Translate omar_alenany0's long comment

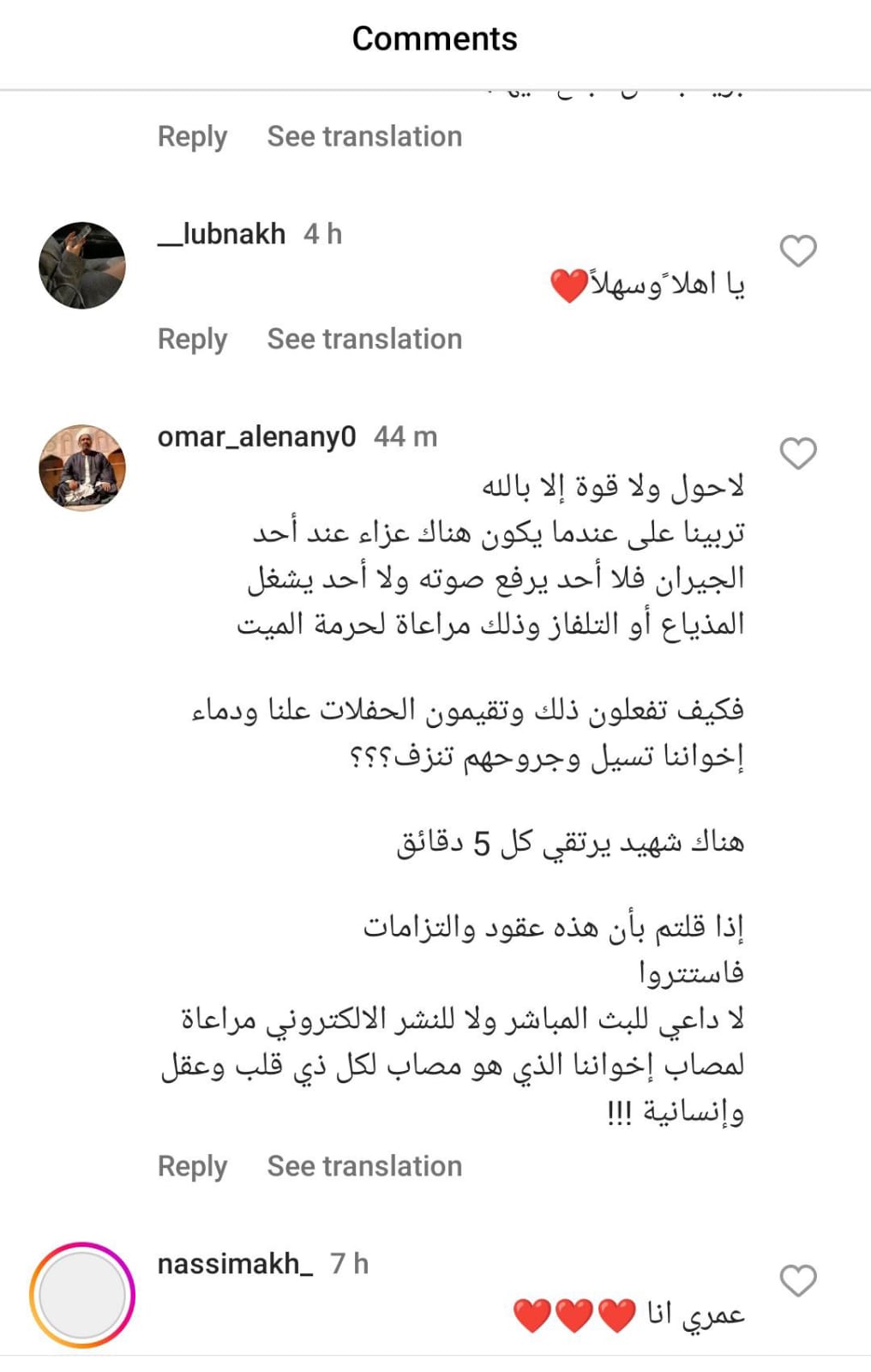(364, 1167)
